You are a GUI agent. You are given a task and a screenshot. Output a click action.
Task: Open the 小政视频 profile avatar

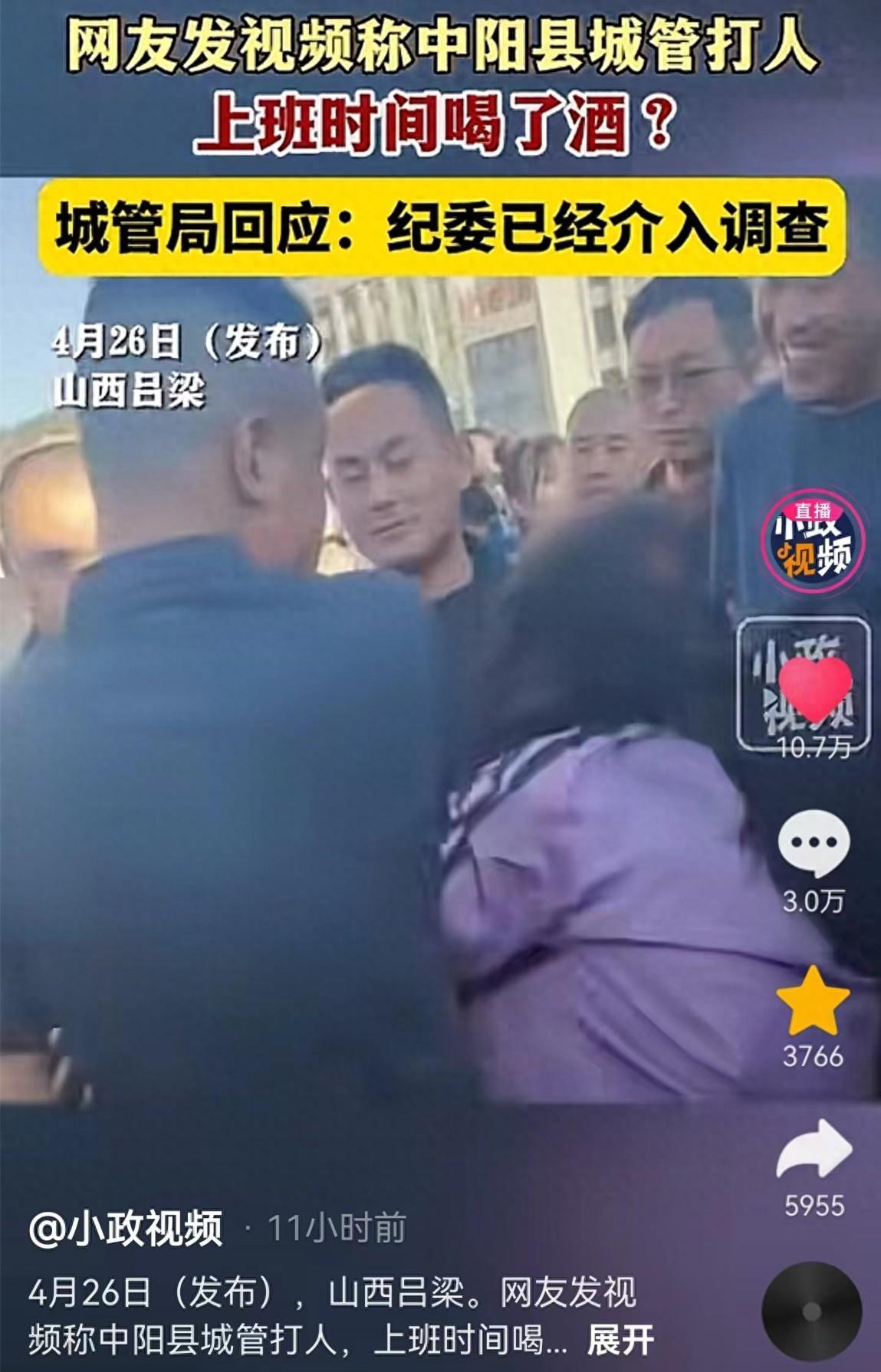(812, 543)
